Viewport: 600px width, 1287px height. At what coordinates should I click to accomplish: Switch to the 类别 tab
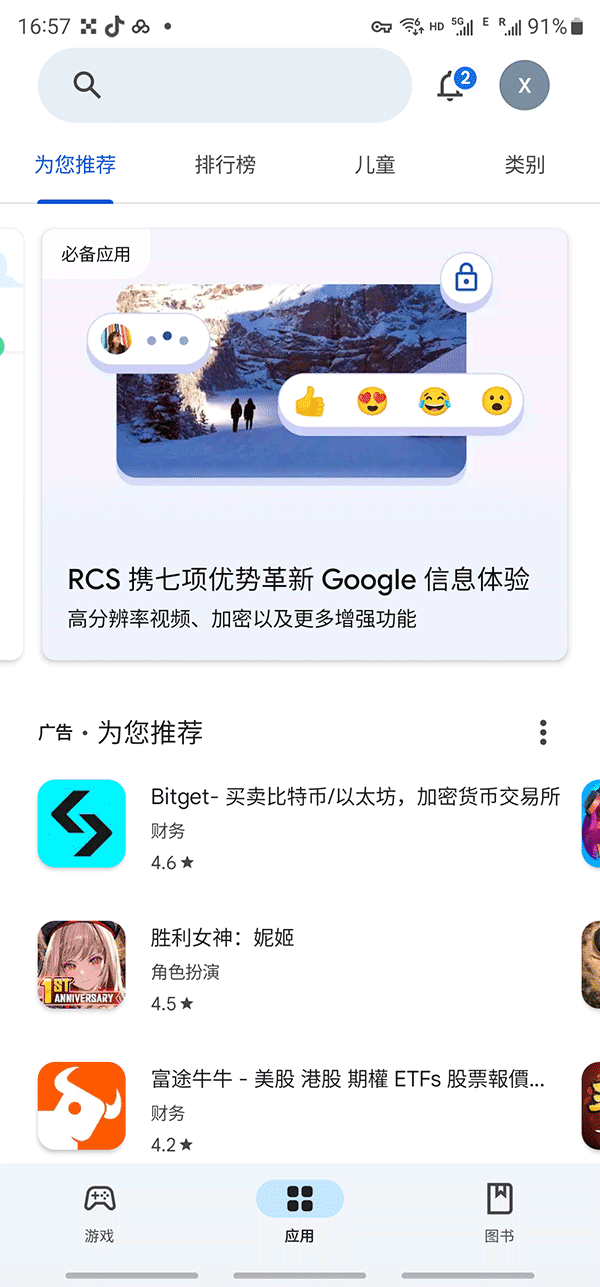524,165
